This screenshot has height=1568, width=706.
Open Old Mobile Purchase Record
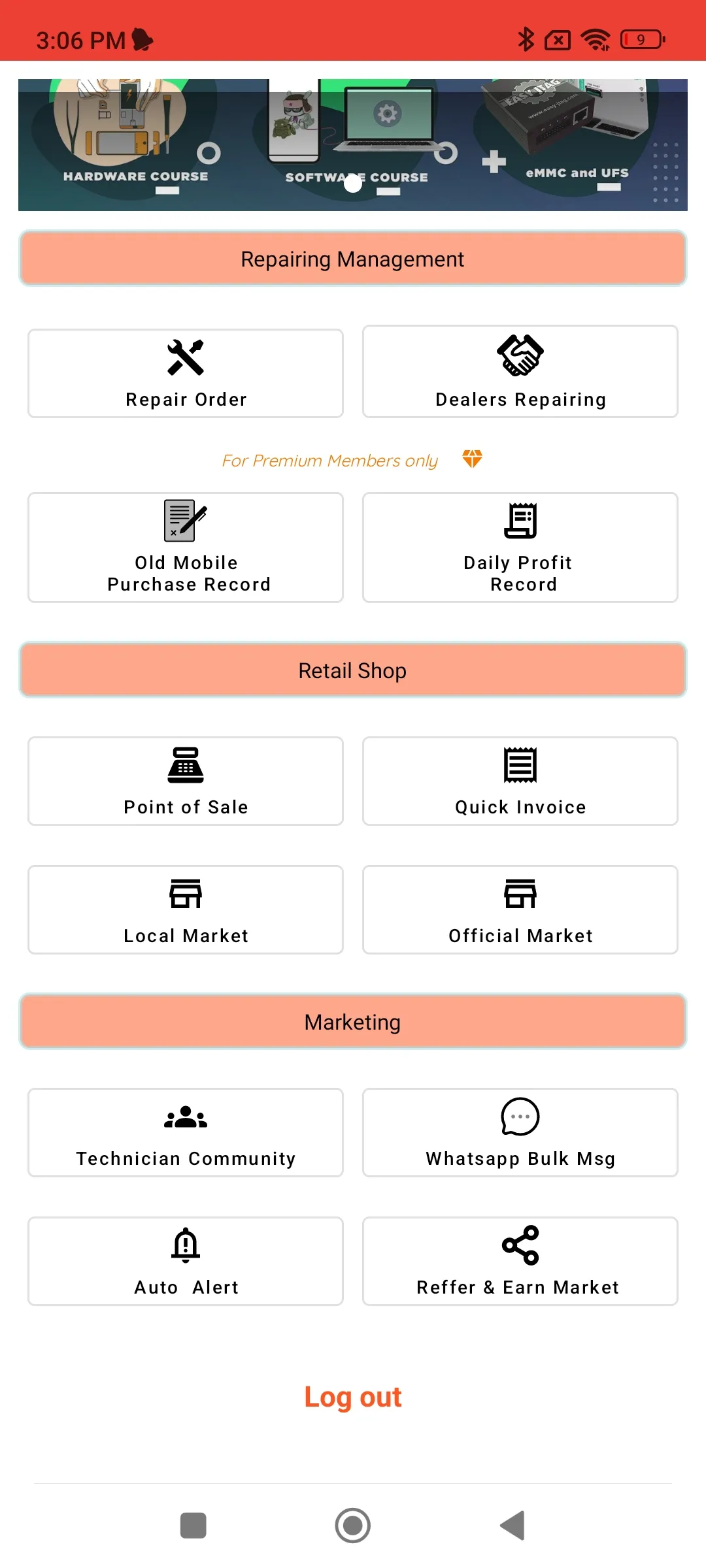[186, 547]
